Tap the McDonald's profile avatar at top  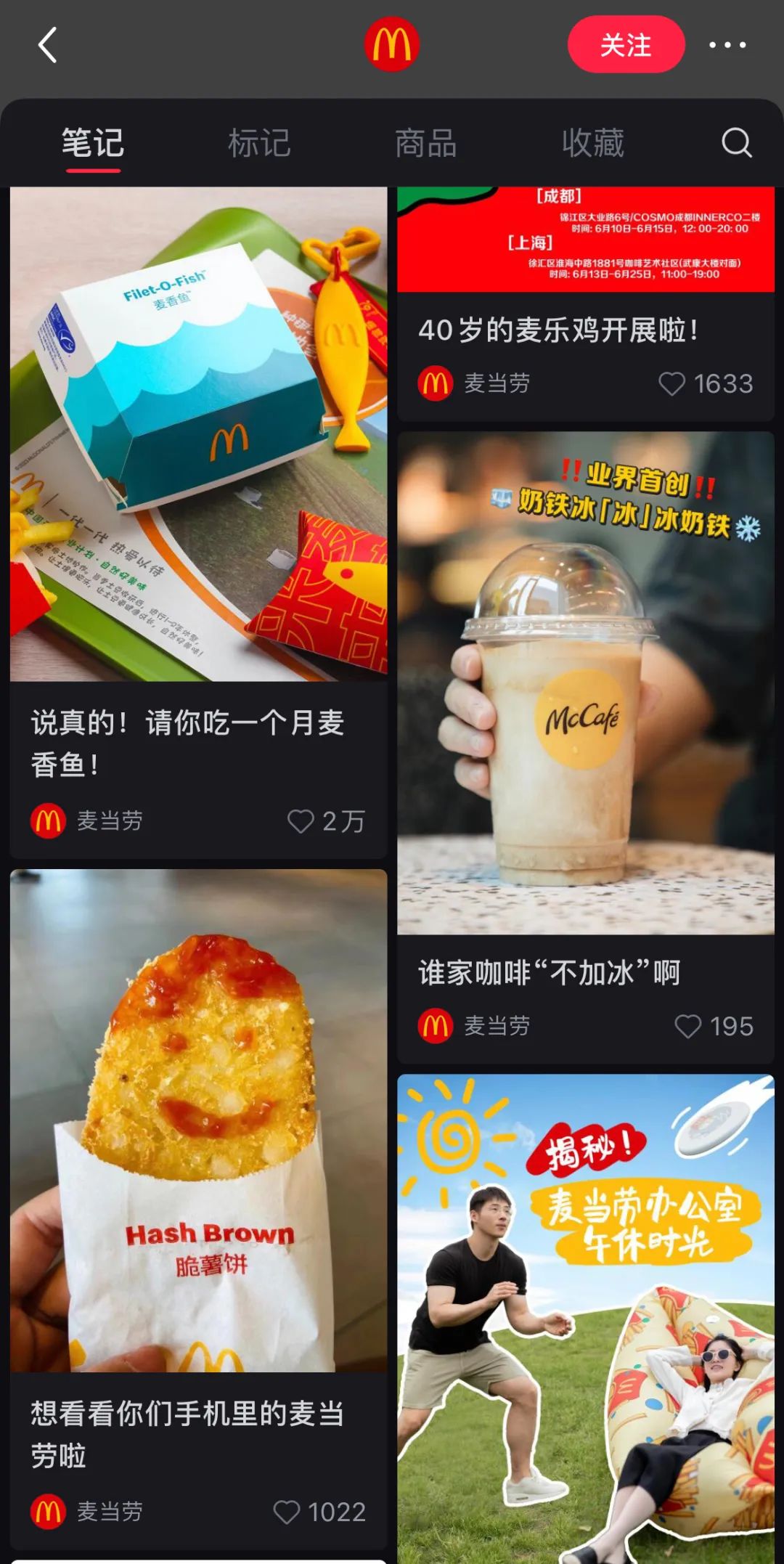pyautogui.click(x=392, y=45)
